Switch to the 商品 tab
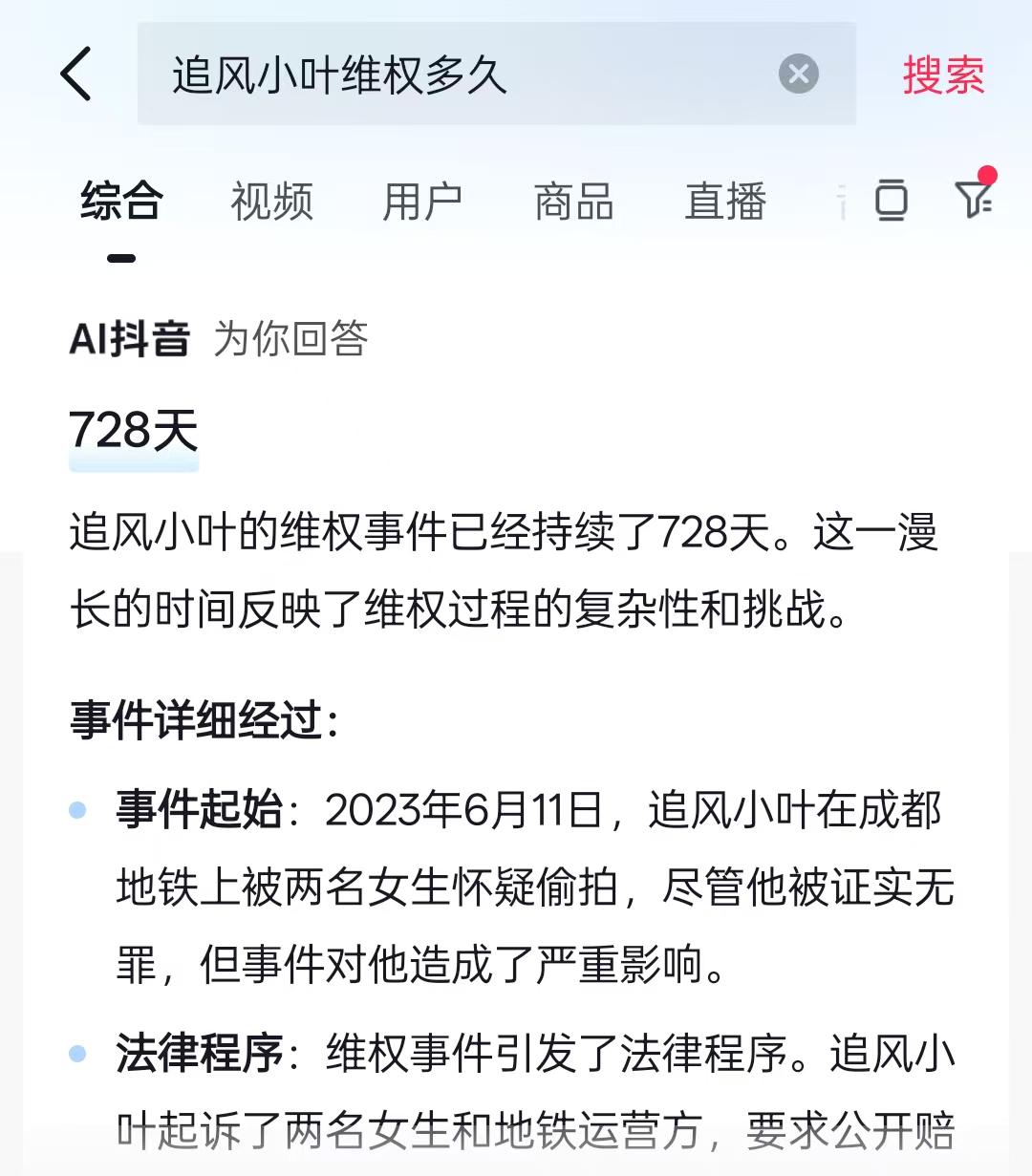1032x1176 pixels. click(573, 202)
